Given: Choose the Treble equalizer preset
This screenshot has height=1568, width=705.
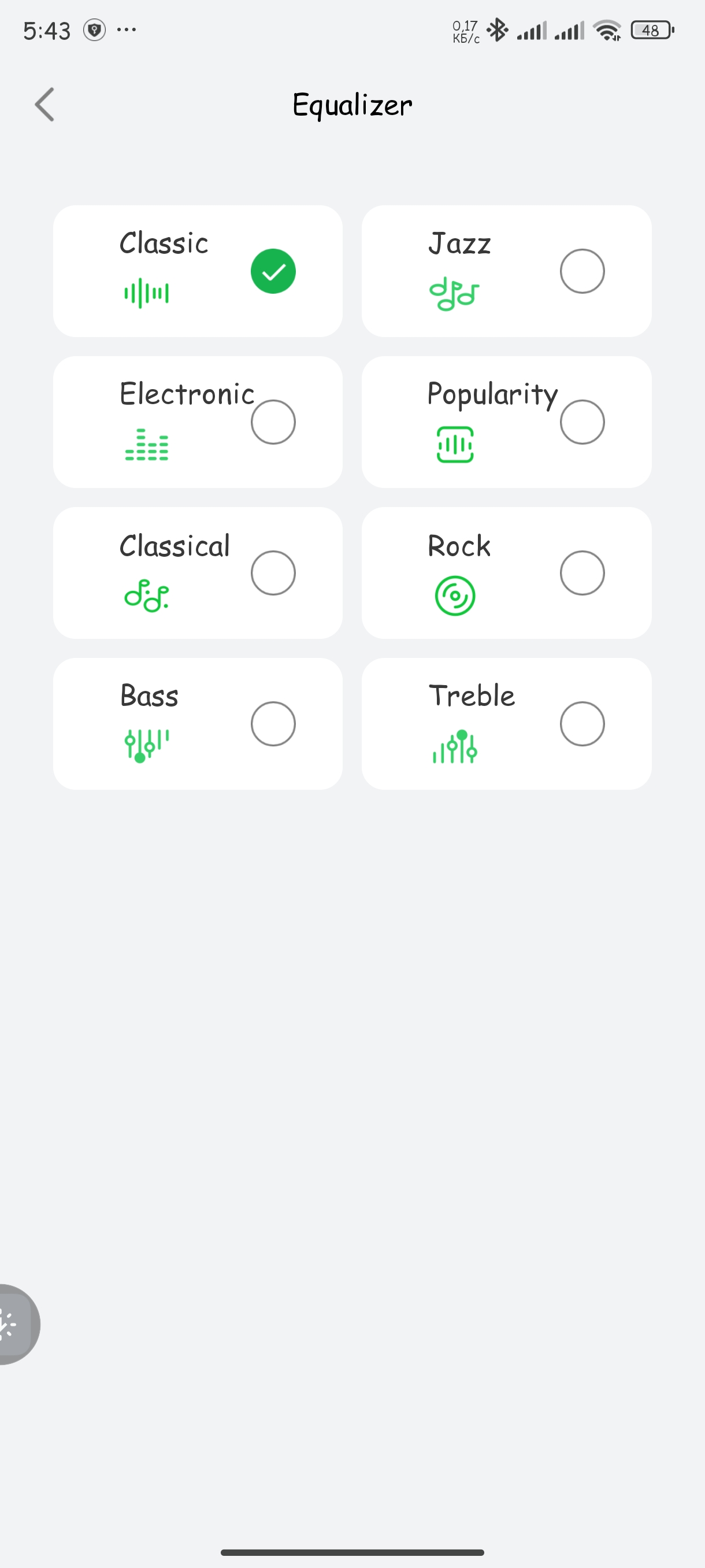Looking at the screenshot, I should tap(581, 724).
